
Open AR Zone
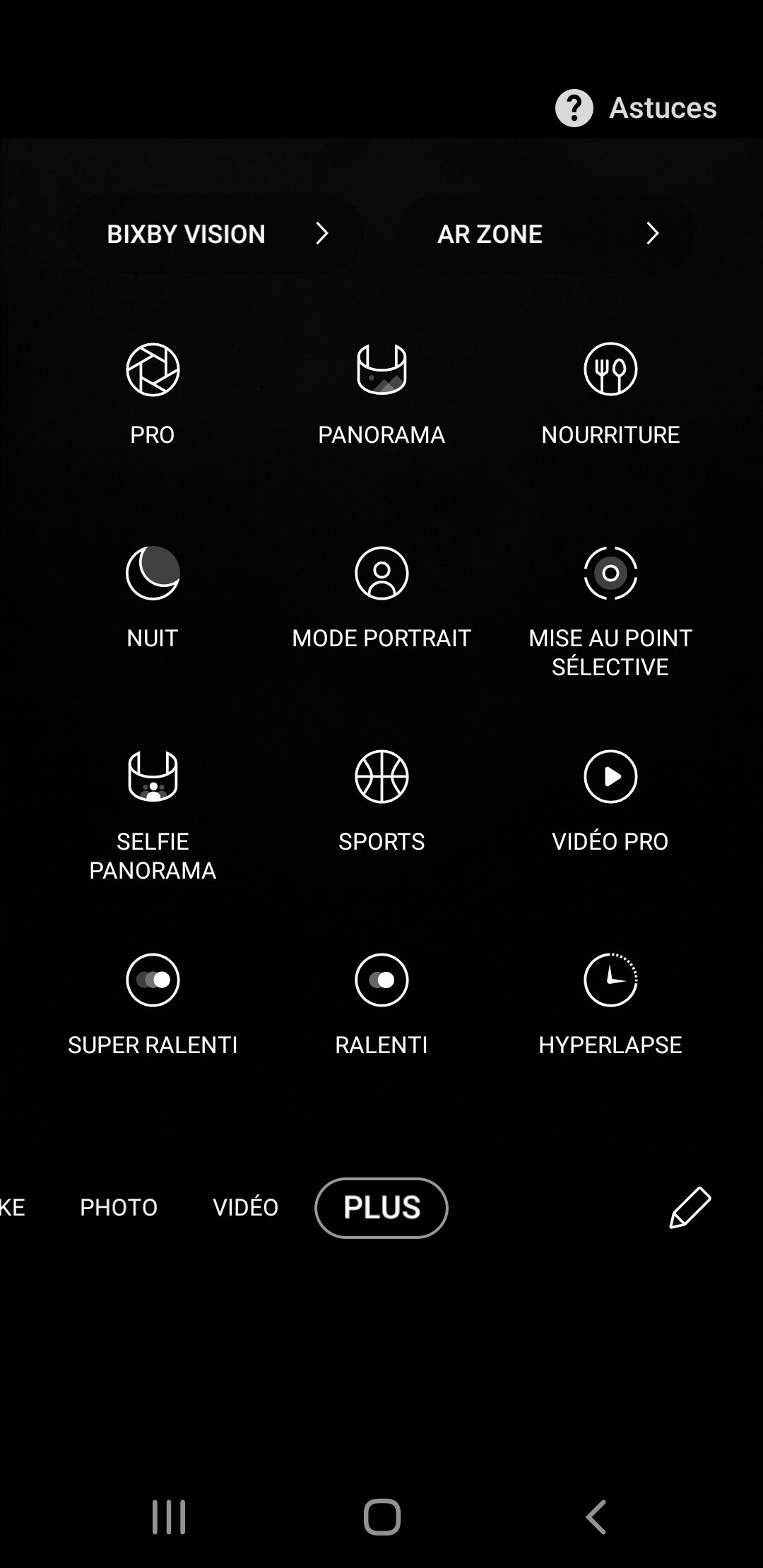(x=546, y=234)
